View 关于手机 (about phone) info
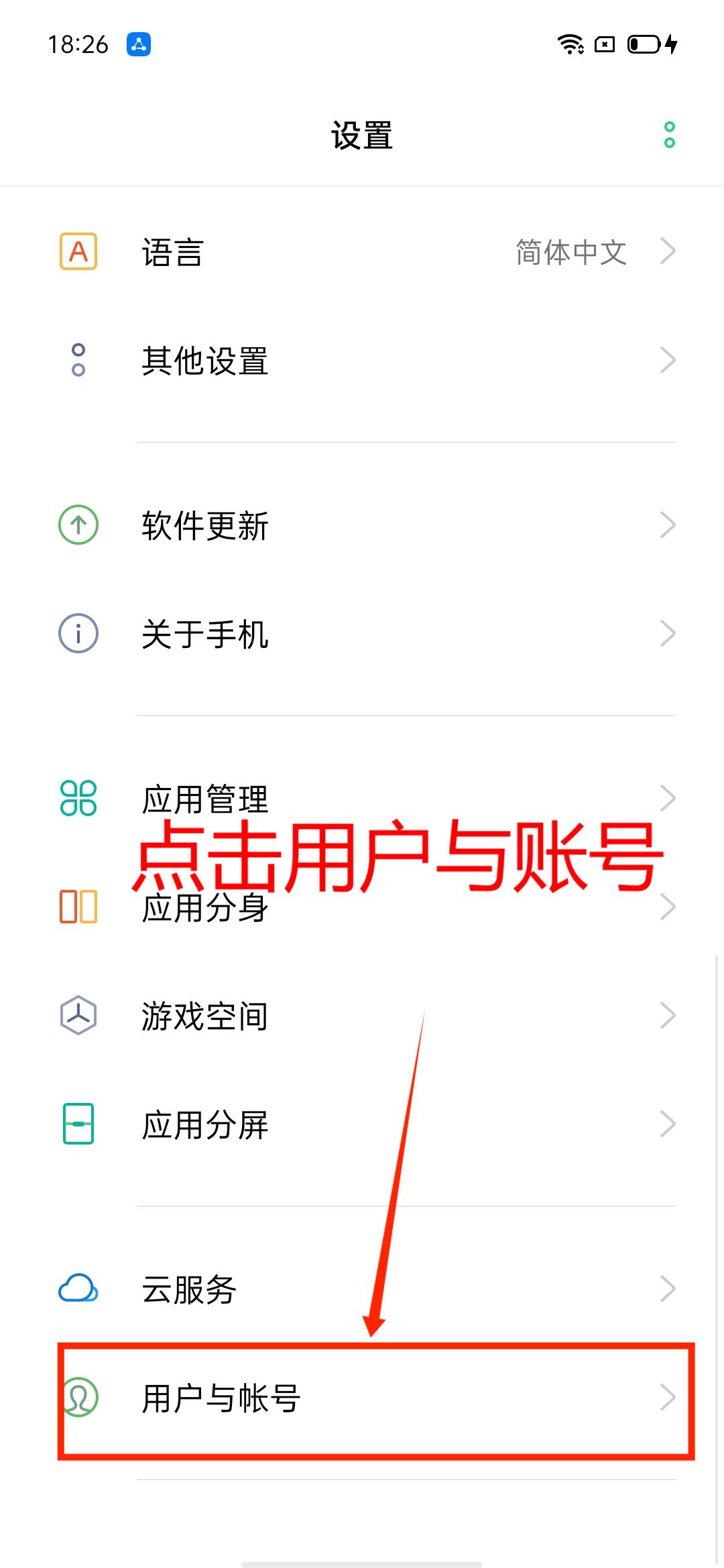This screenshot has height=1568, width=724. [x=362, y=634]
